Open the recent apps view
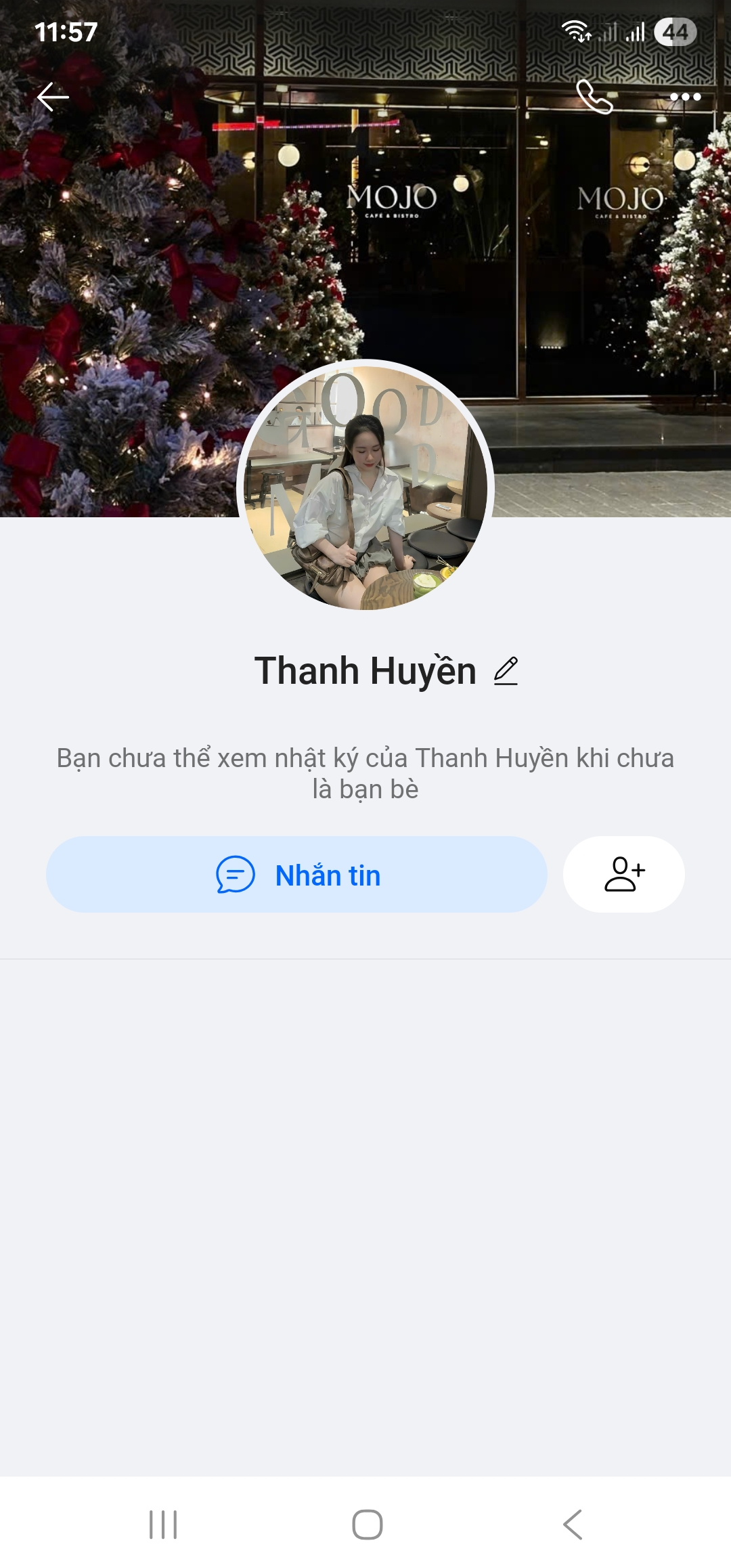Viewport: 731px width, 1568px height. [163, 1525]
